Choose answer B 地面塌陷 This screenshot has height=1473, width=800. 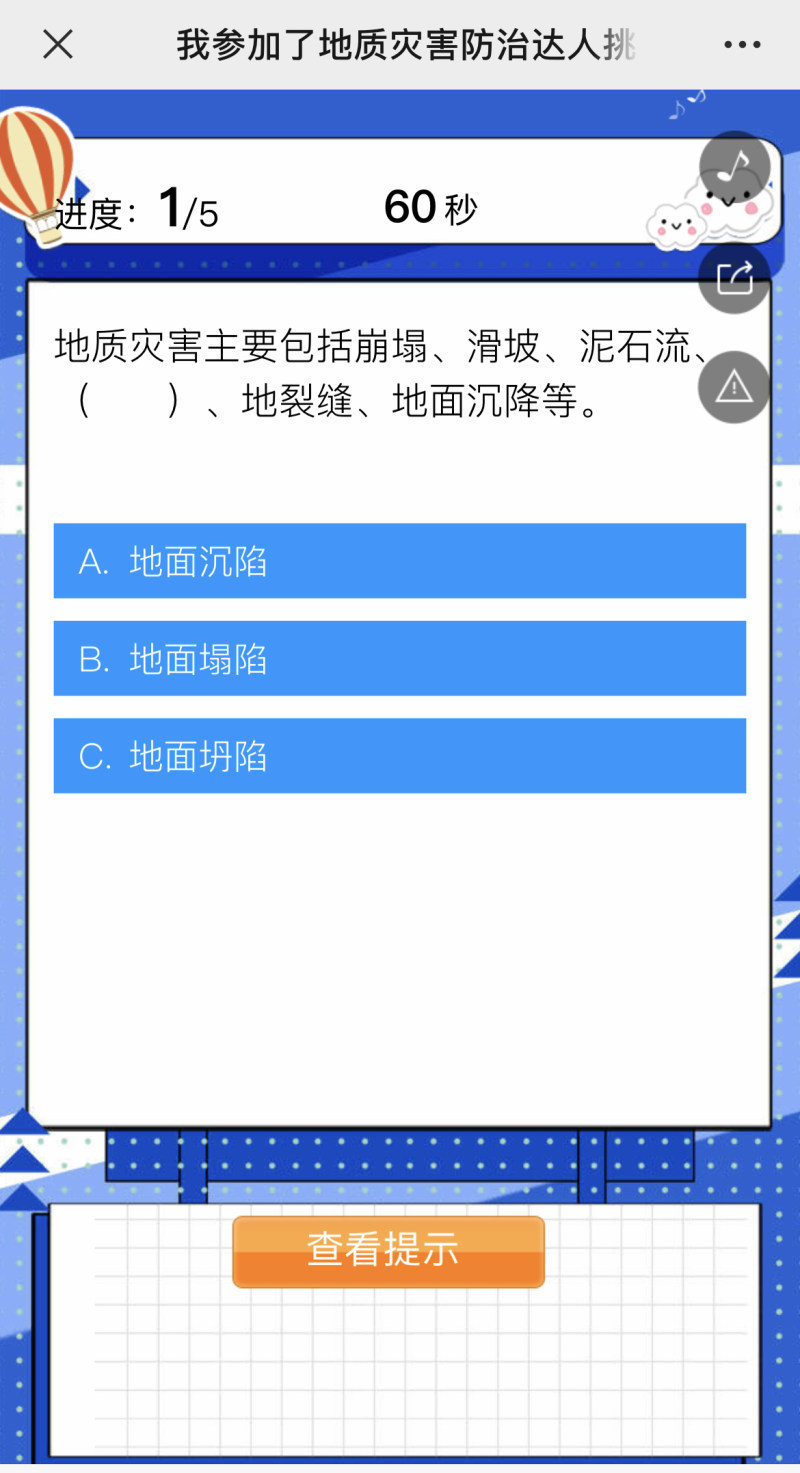400,658
